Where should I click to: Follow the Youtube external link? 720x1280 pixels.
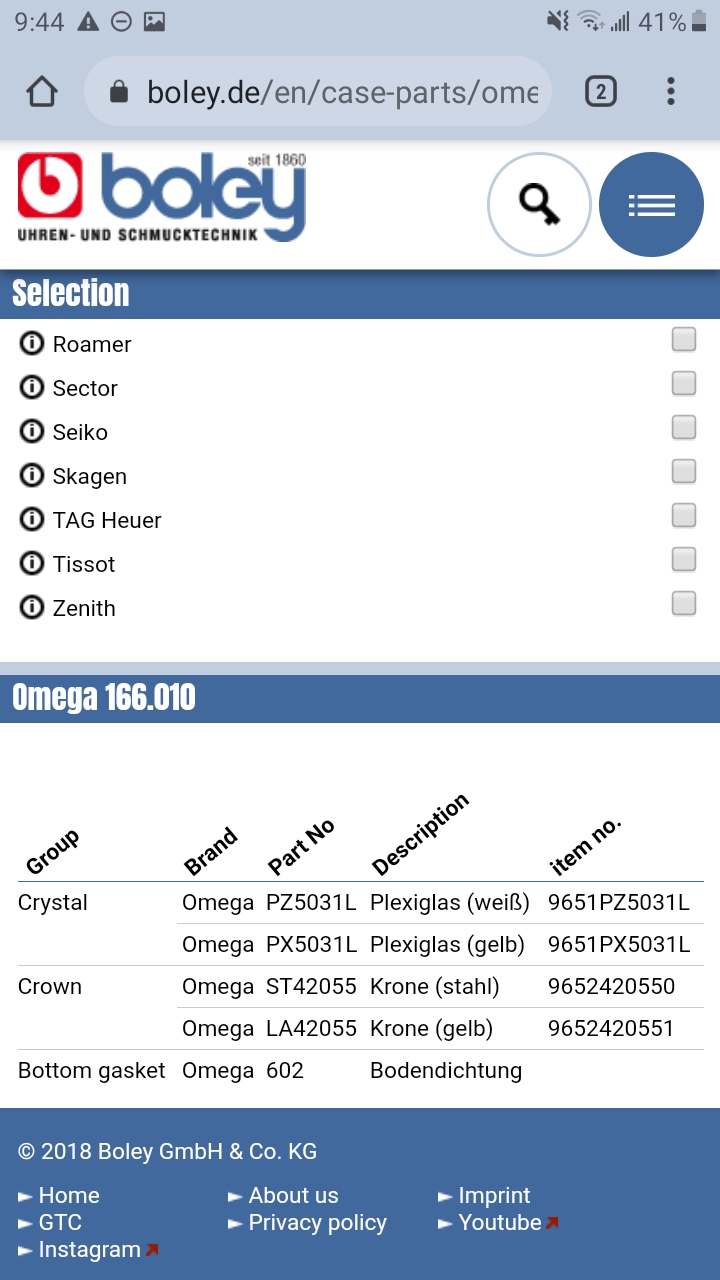point(500,1223)
